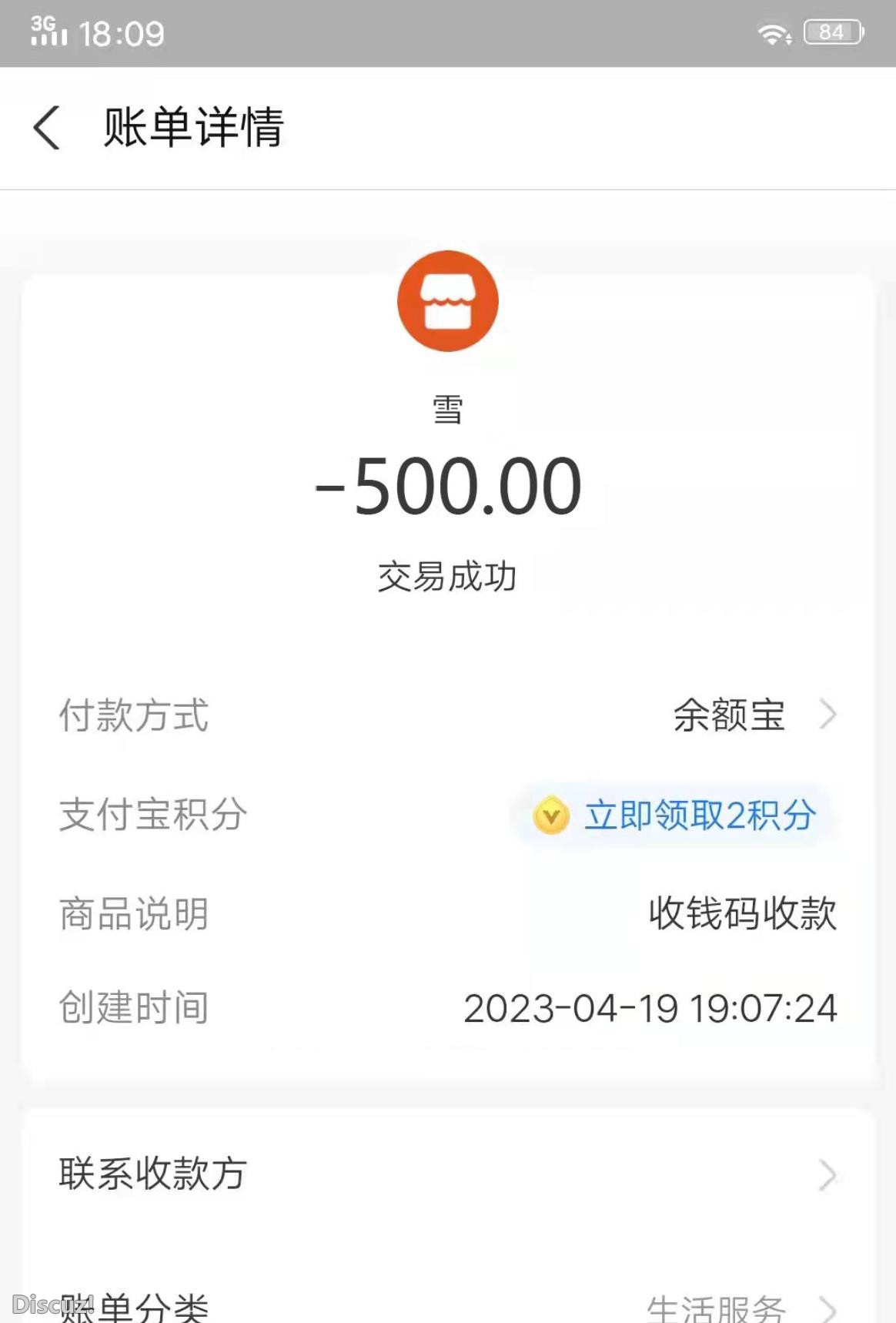
Task: Expand 联系收款方 to contact the payee
Action: click(x=151, y=1174)
